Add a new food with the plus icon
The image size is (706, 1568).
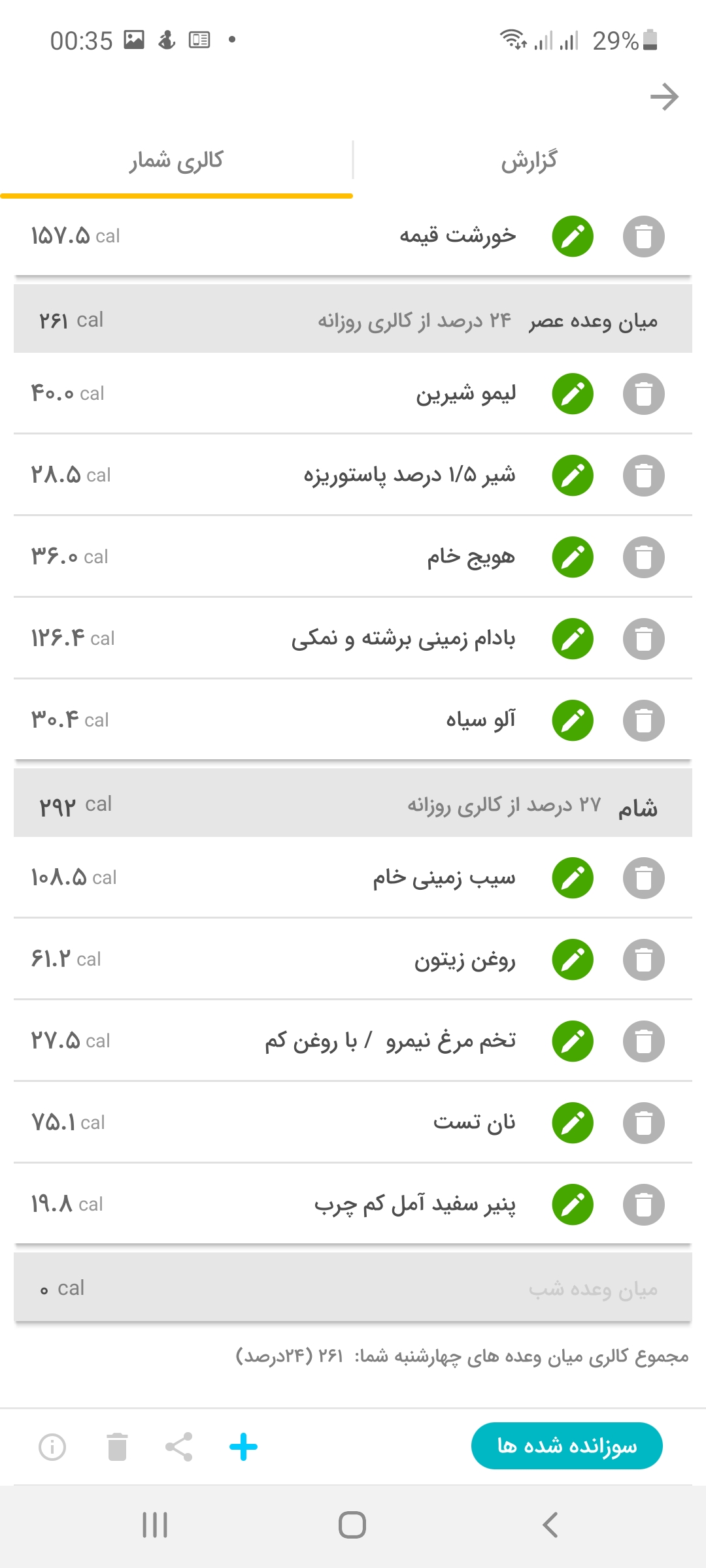click(243, 1446)
